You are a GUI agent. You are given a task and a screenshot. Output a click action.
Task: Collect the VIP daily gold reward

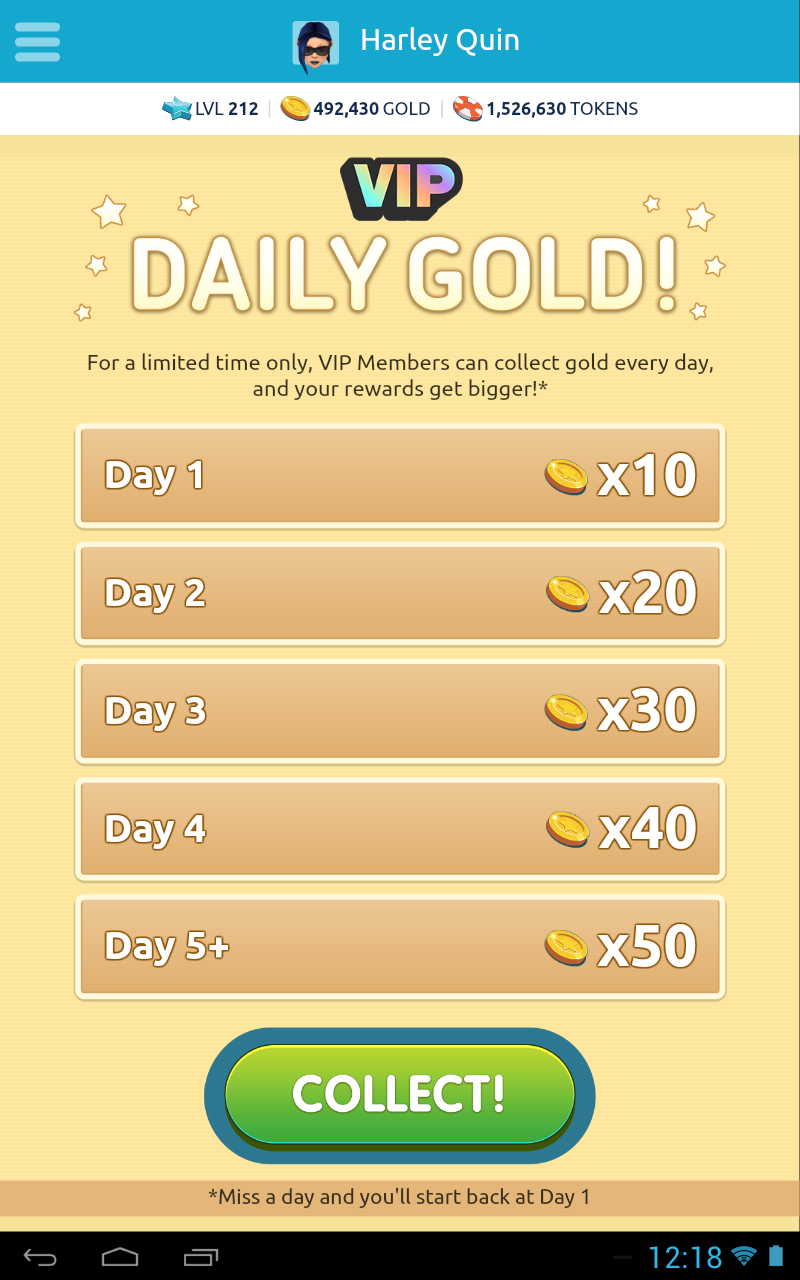coord(399,1095)
